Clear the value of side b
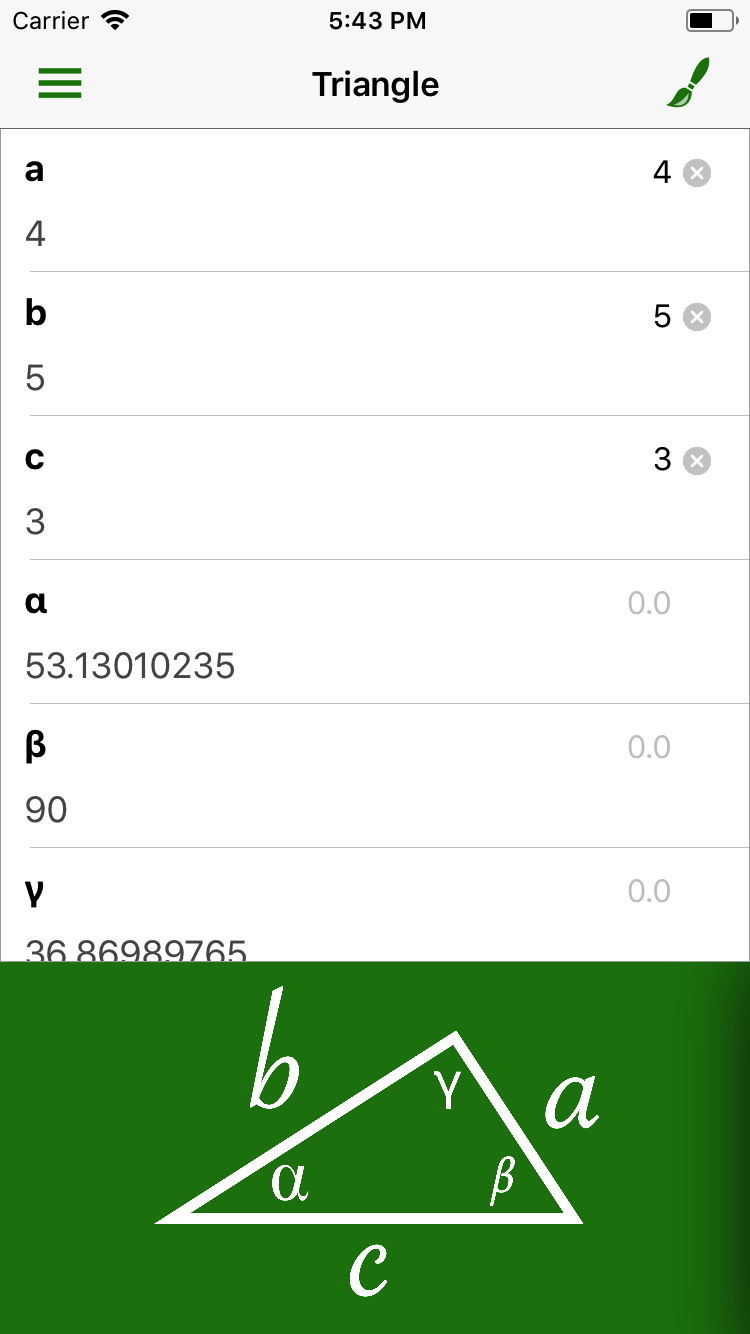The height and width of the screenshot is (1334, 750). point(697,317)
